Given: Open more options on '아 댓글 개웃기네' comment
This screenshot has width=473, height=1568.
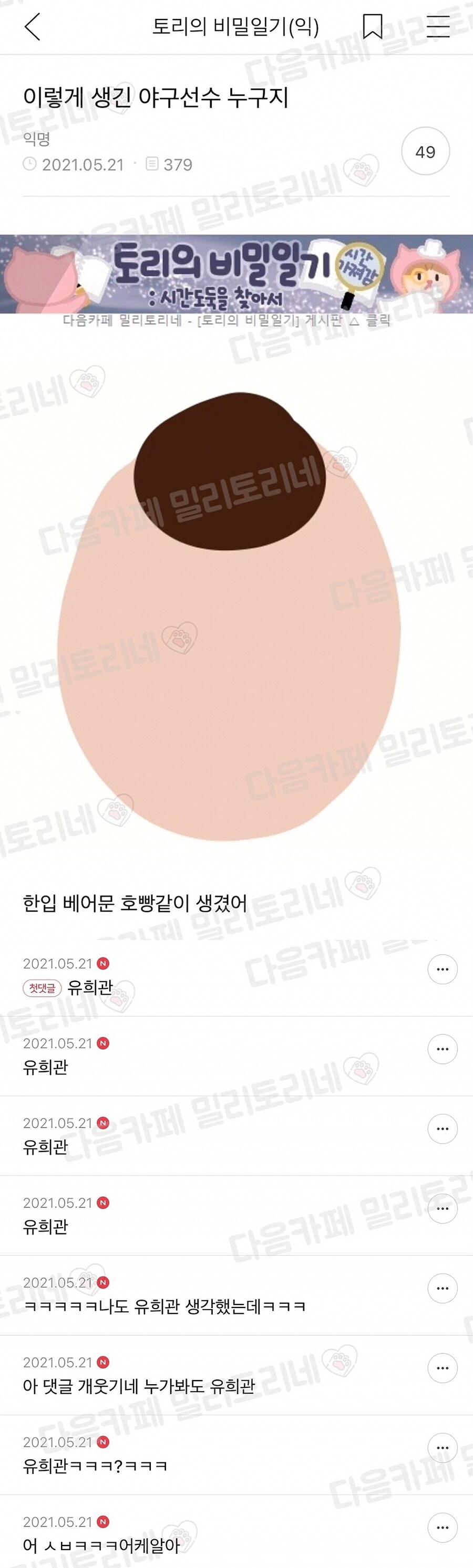Looking at the screenshot, I should coord(443,1368).
